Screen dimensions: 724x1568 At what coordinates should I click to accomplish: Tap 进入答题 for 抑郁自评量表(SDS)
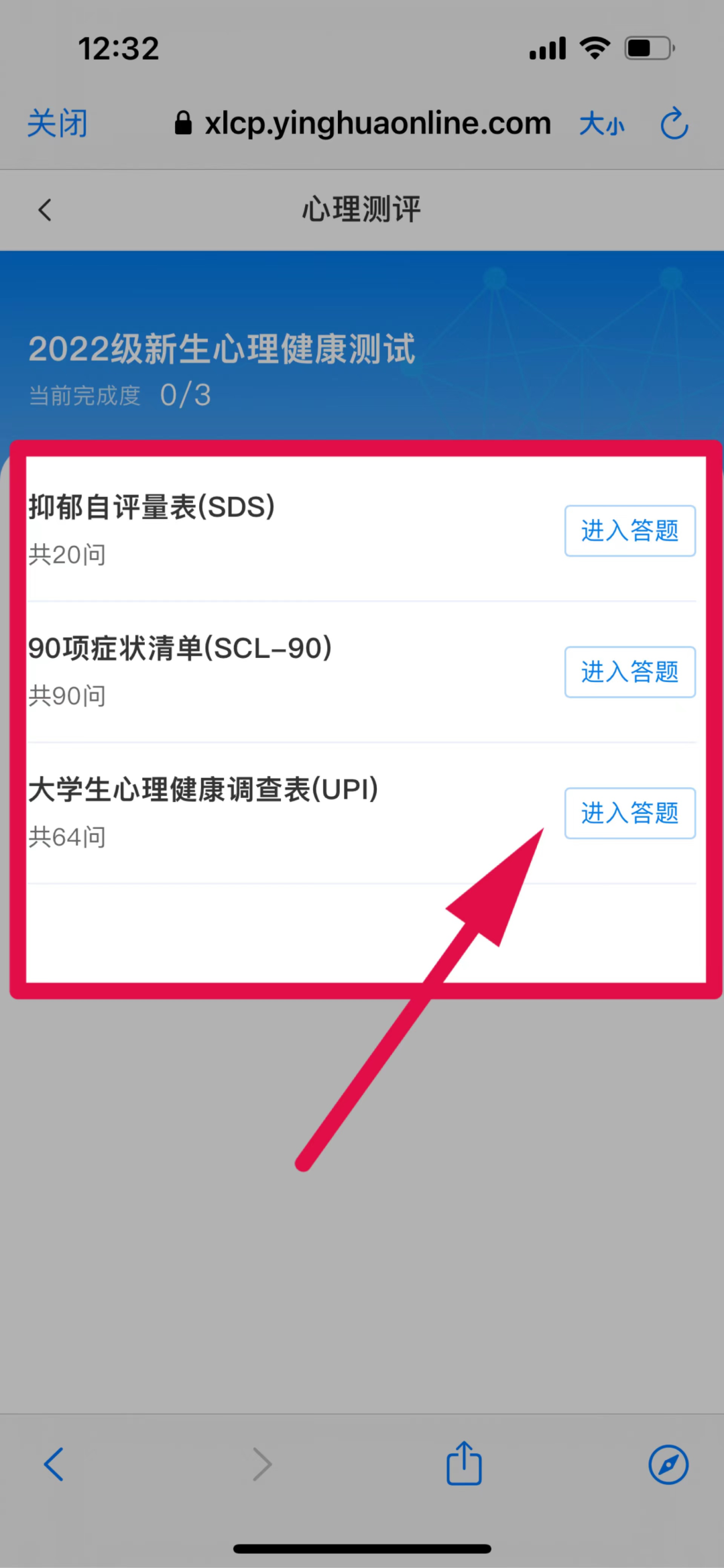point(629,530)
